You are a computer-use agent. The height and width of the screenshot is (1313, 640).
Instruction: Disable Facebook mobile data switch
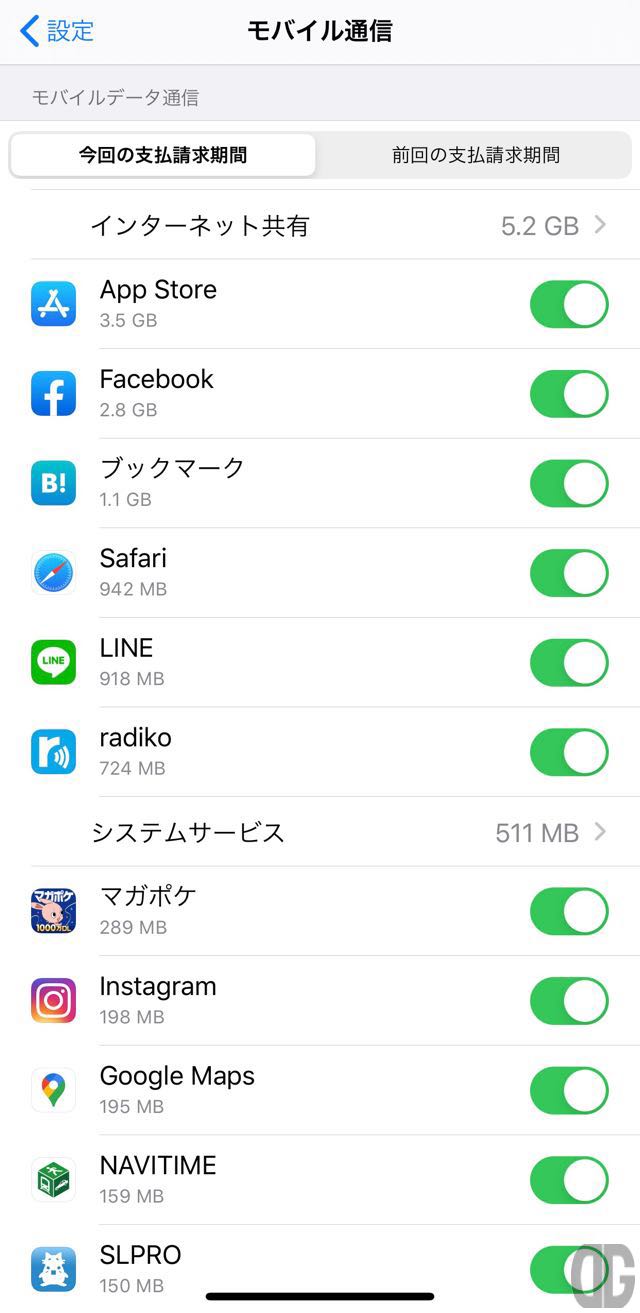(569, 394)
